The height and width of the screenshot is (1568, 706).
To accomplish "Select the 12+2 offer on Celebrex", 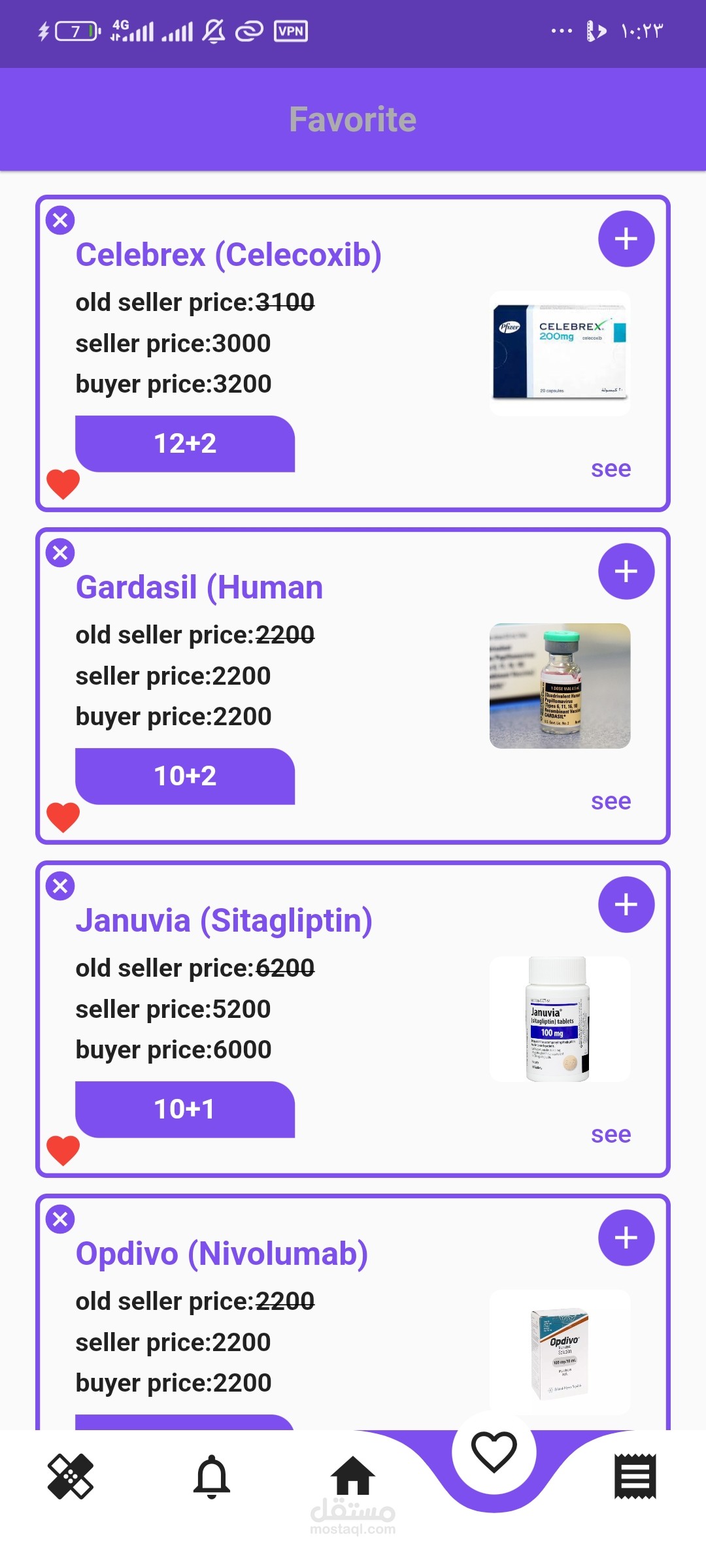I will [x=185, y=444].
